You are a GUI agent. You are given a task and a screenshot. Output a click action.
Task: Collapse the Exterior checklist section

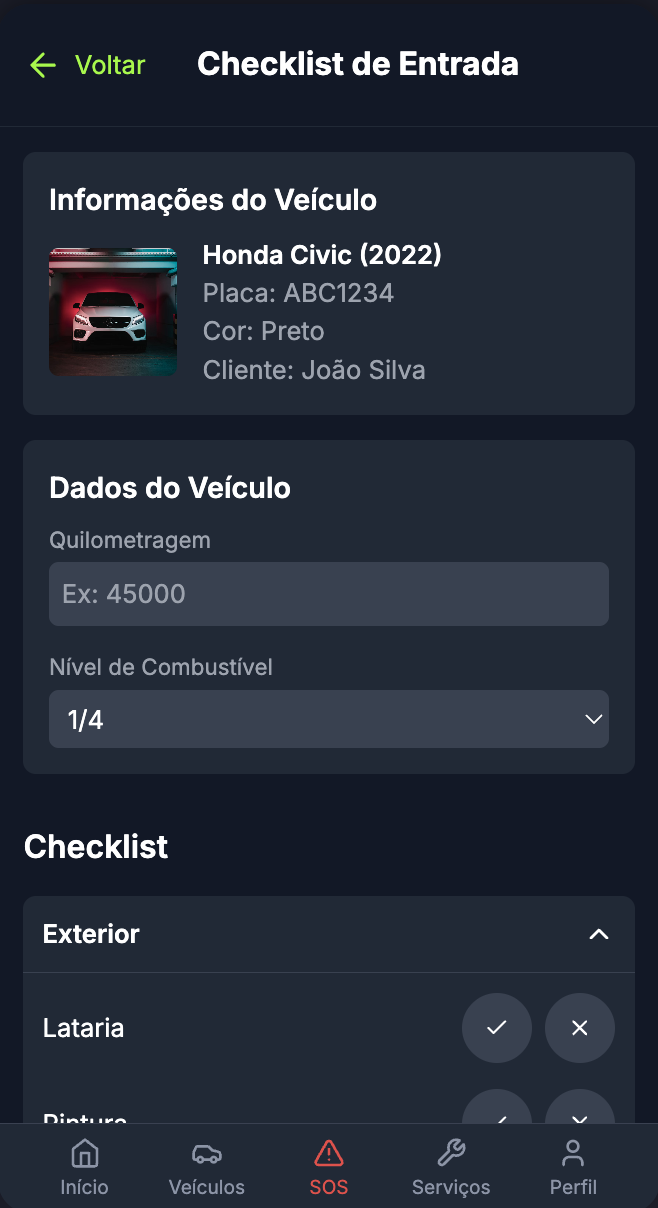coord(598,934)
